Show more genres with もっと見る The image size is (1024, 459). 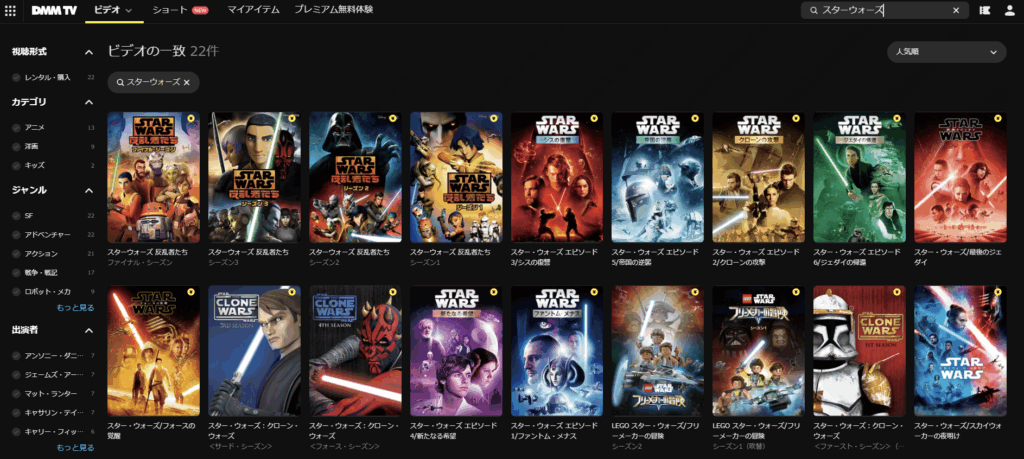75,307
